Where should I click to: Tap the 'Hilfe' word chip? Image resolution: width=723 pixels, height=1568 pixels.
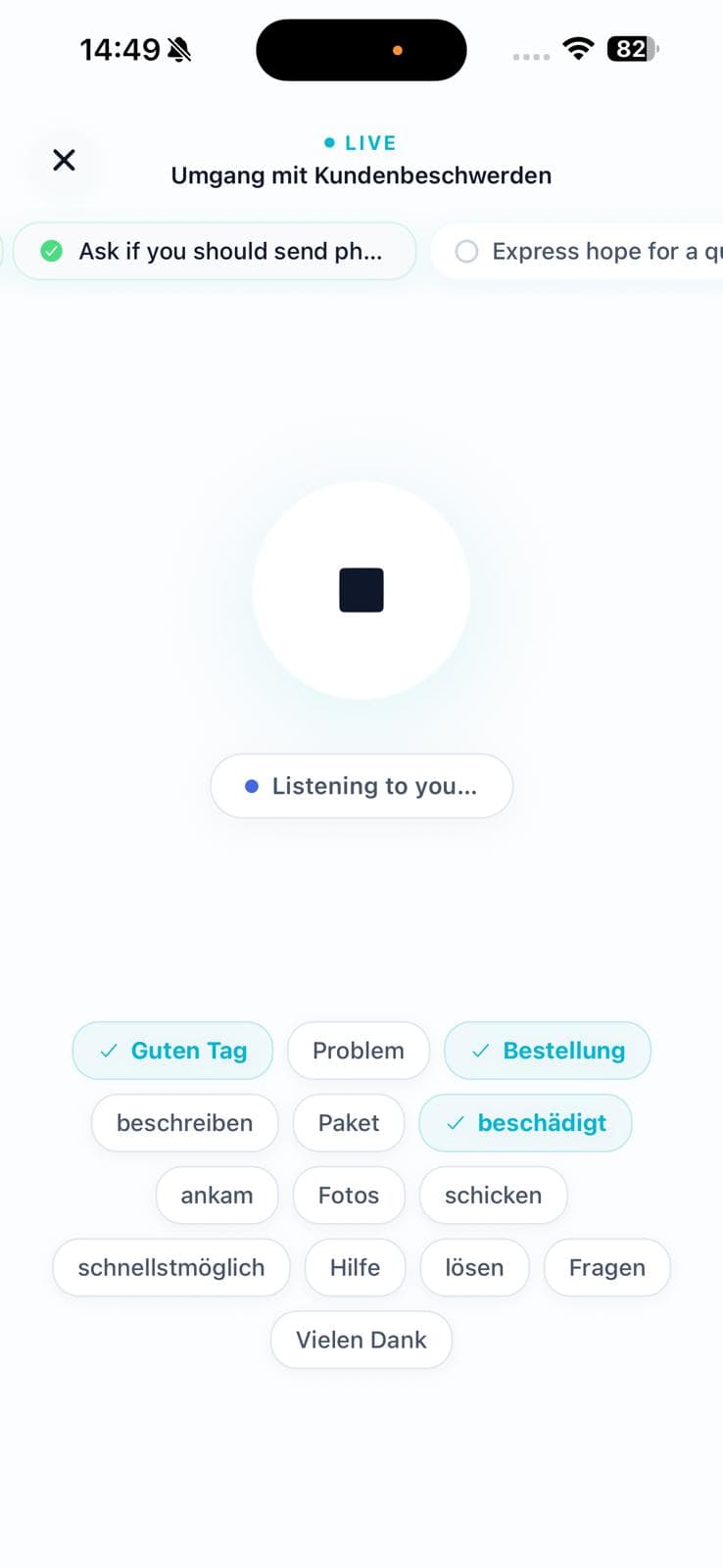click(355, 1268)
